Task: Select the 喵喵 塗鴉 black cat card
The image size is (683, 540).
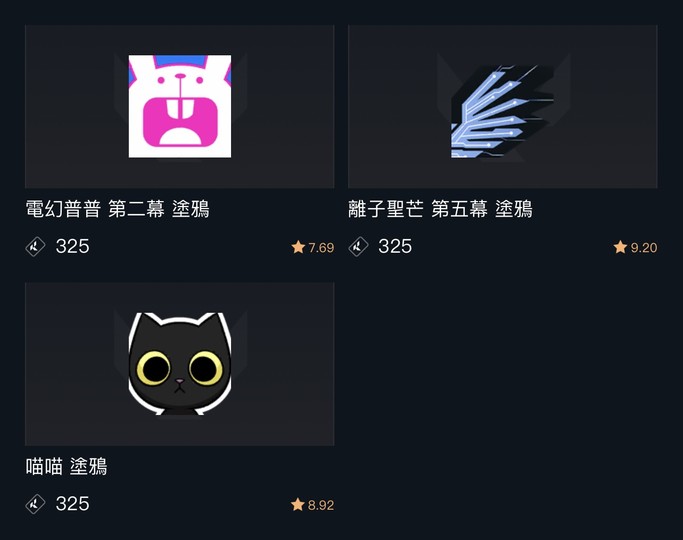Action: 180,364
